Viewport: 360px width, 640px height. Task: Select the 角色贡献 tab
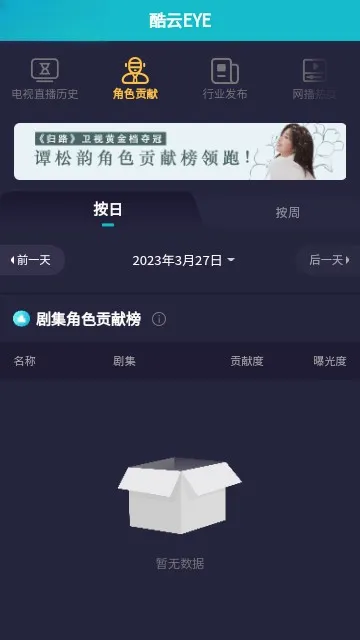(x=135, y=79)
